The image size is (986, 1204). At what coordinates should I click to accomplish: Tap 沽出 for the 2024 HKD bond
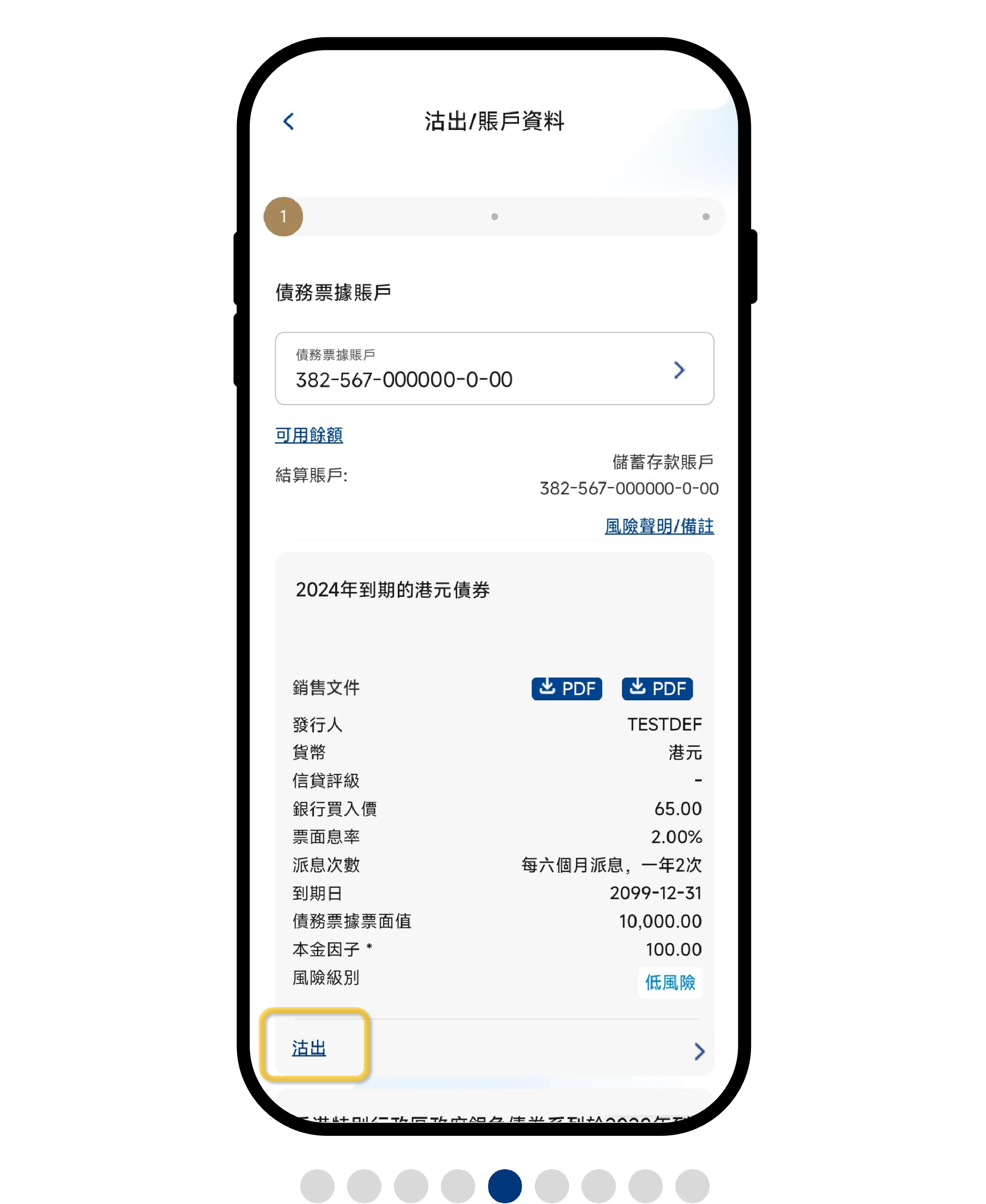309,1048
